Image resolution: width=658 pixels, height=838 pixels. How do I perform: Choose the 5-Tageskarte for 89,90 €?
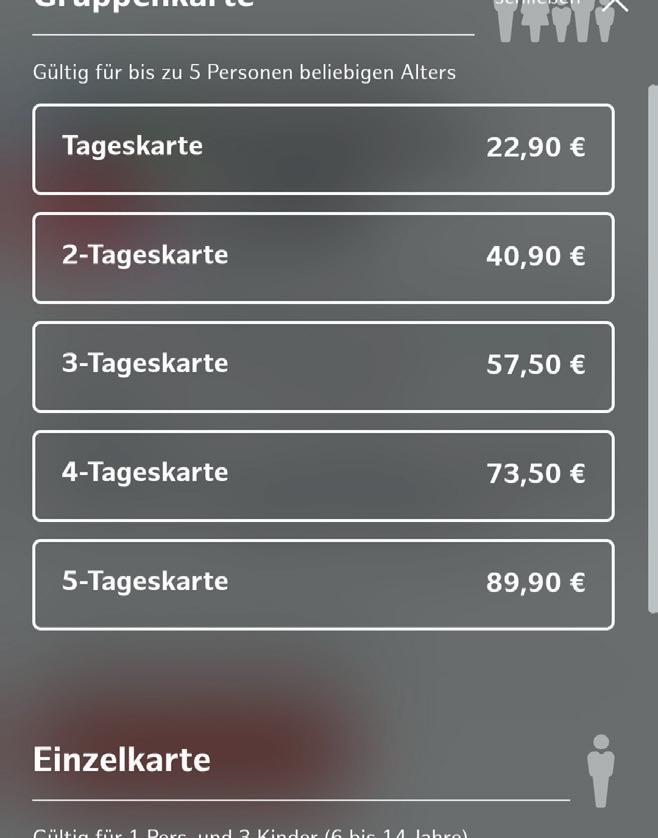click(x=323, y=584)
